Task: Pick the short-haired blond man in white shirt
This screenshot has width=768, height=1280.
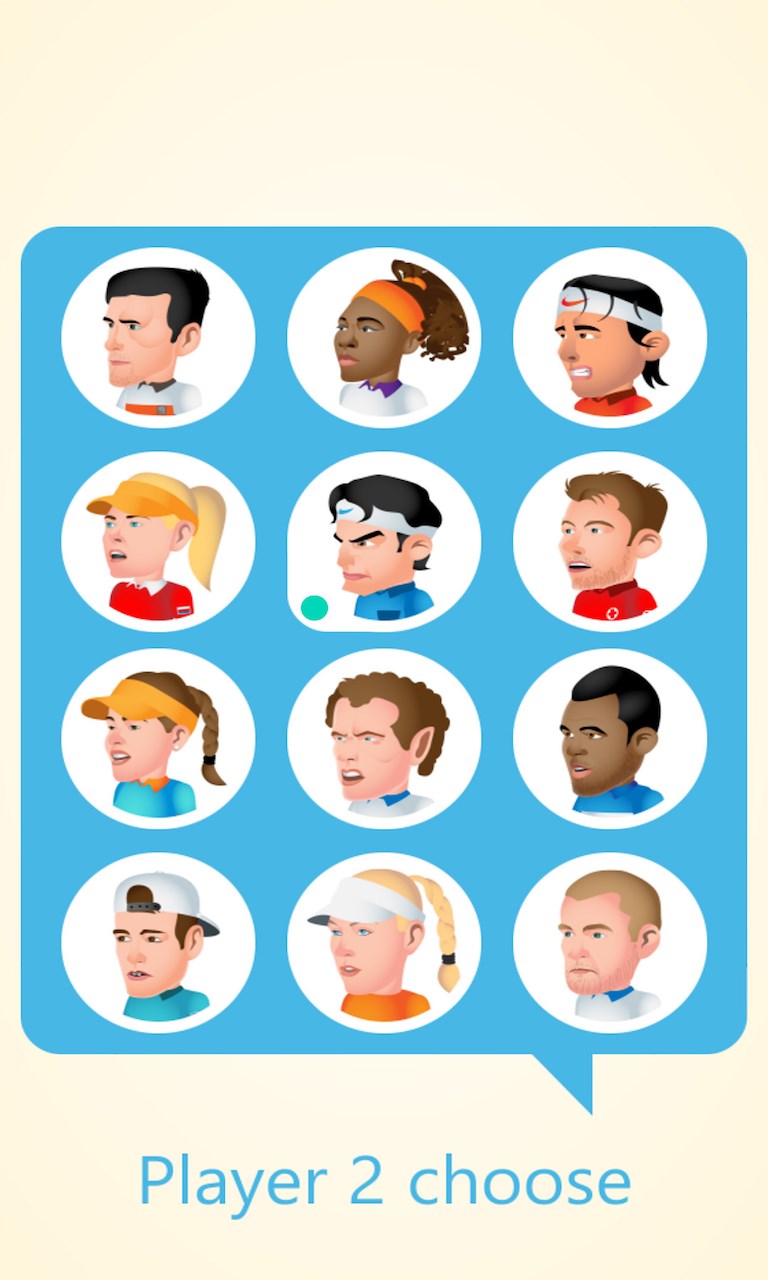Action: (610, 942)
